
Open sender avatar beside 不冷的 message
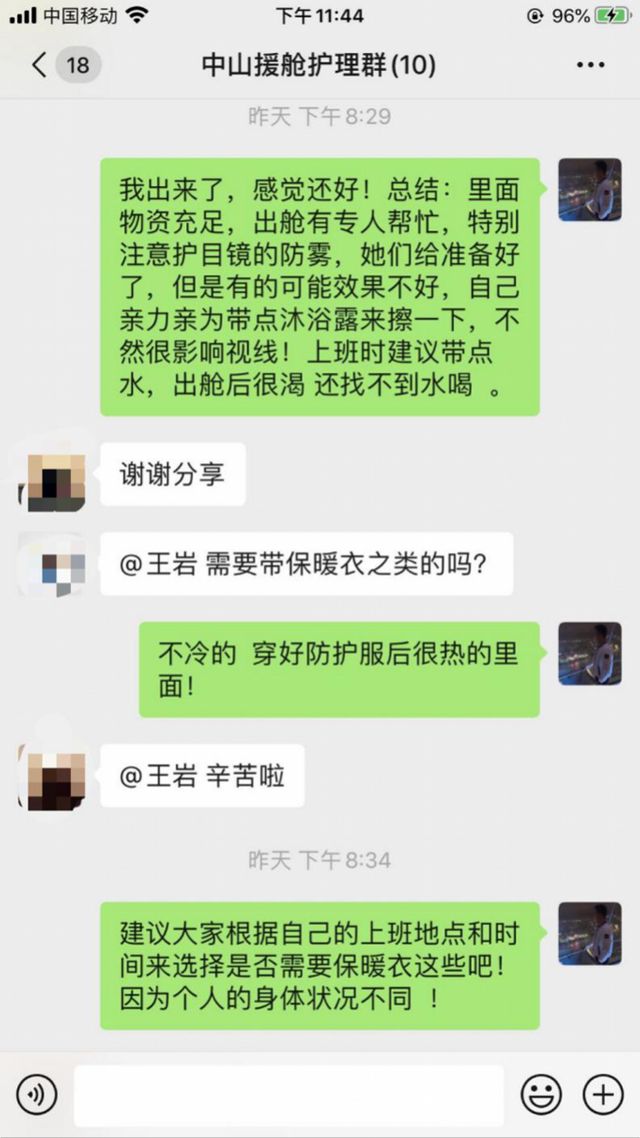[589, 654]
